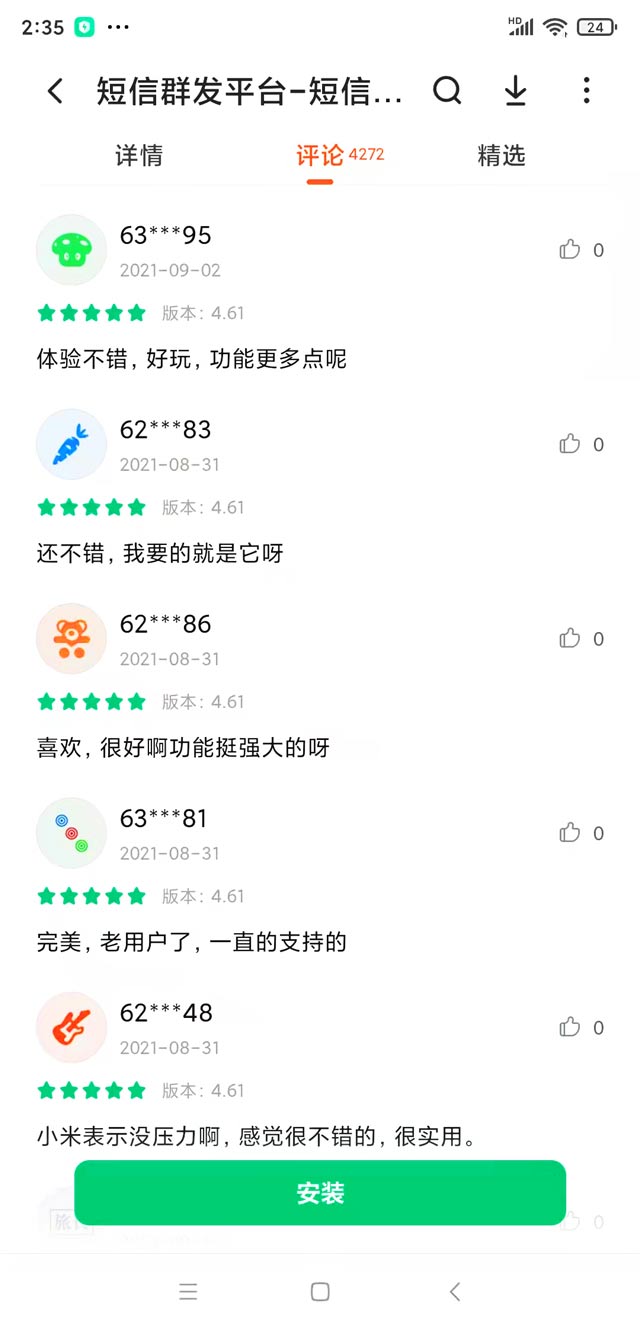
Task: Switch to the 详情 tab
Action: (139, 156)
